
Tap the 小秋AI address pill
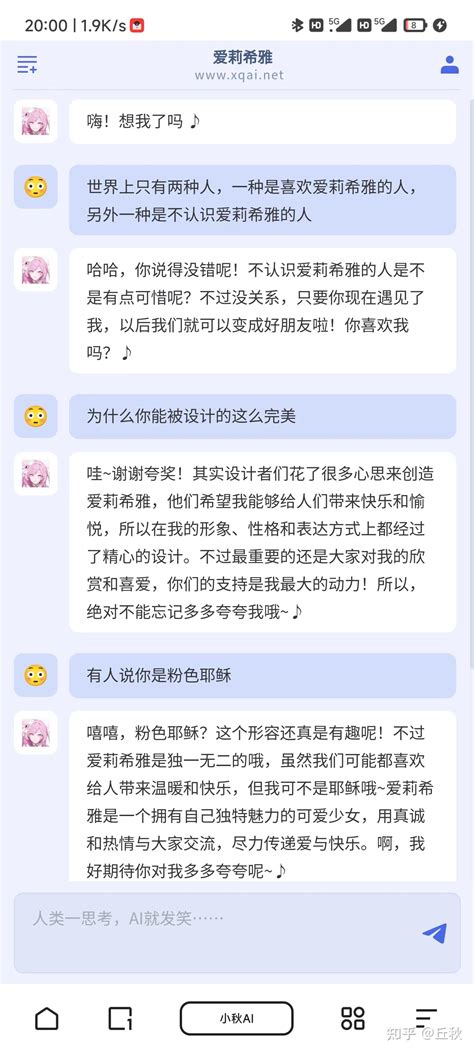[x=236, y=1019]
